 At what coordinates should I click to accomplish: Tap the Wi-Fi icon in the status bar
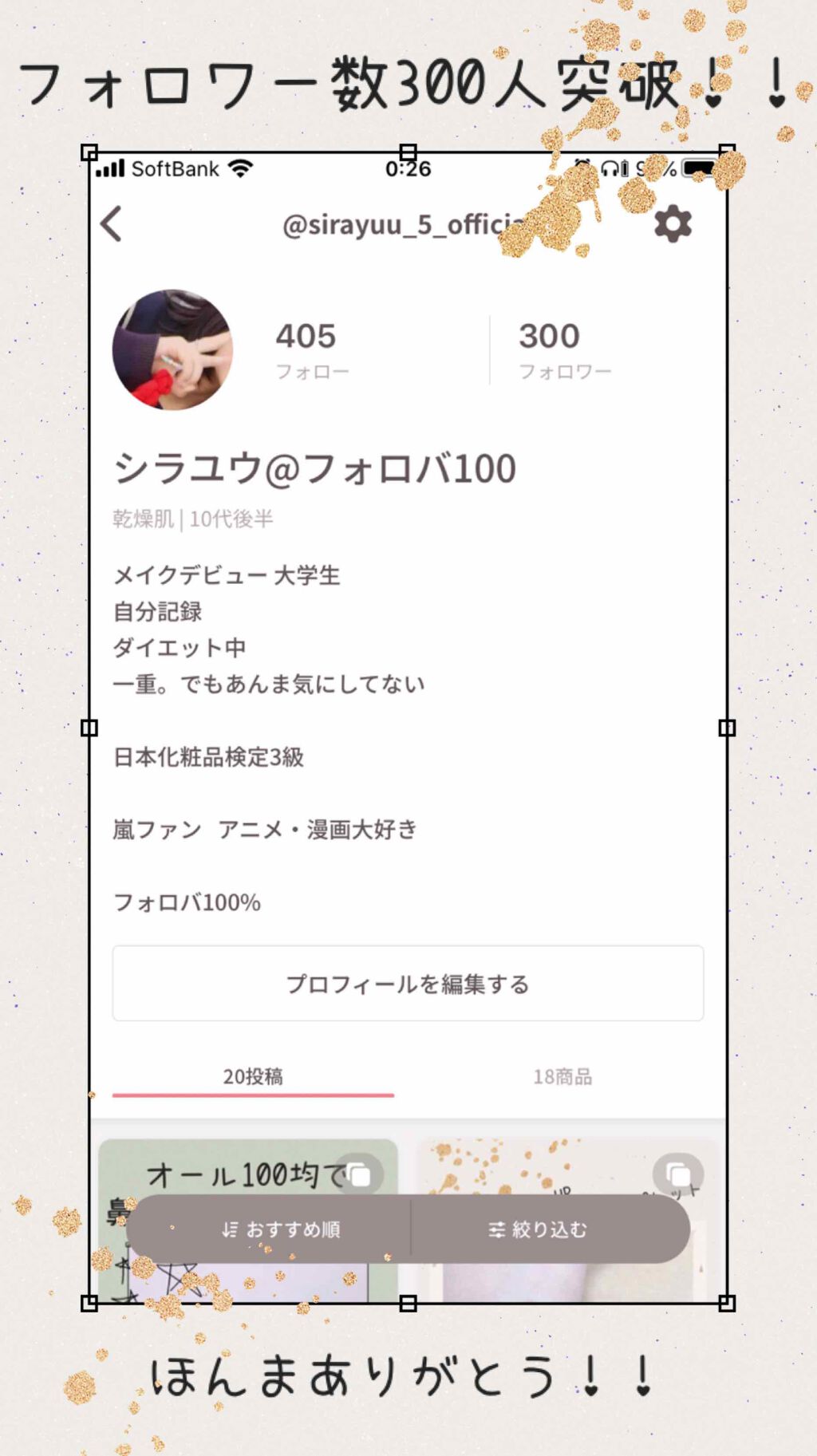pos(239,168)
